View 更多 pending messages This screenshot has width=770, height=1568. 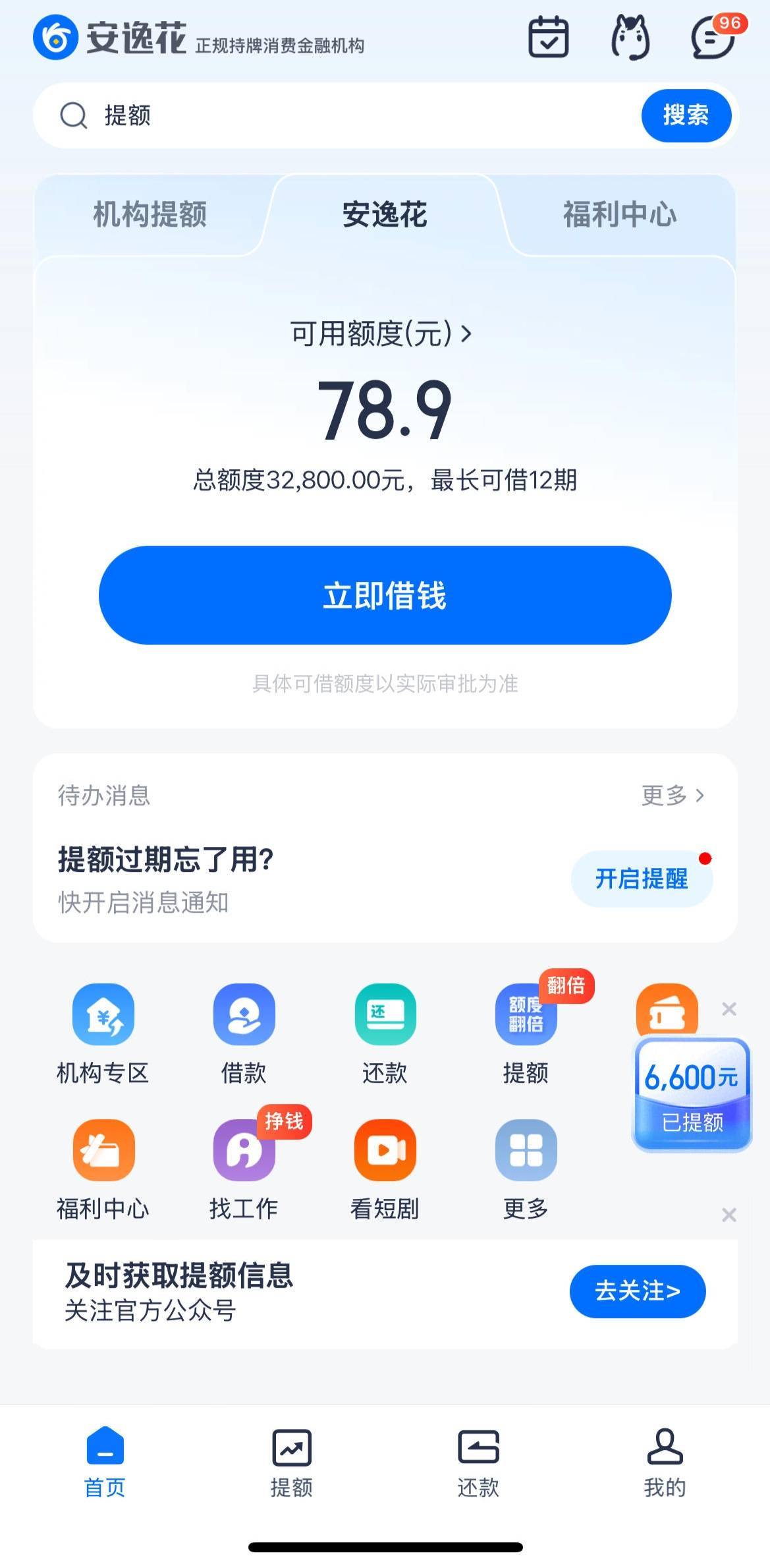pyautogui.click(x=673, y=796)
